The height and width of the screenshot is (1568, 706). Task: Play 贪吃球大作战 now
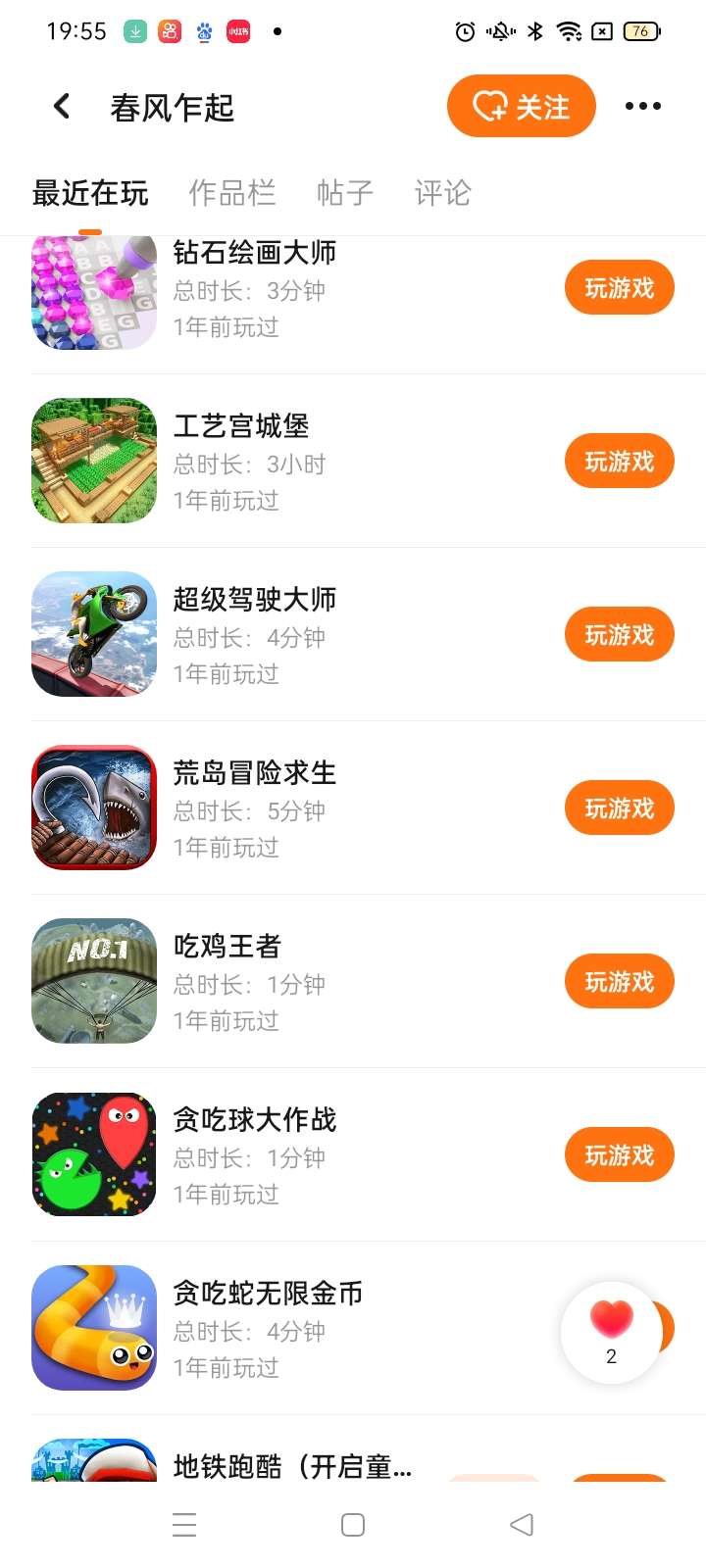point(619,1155)
